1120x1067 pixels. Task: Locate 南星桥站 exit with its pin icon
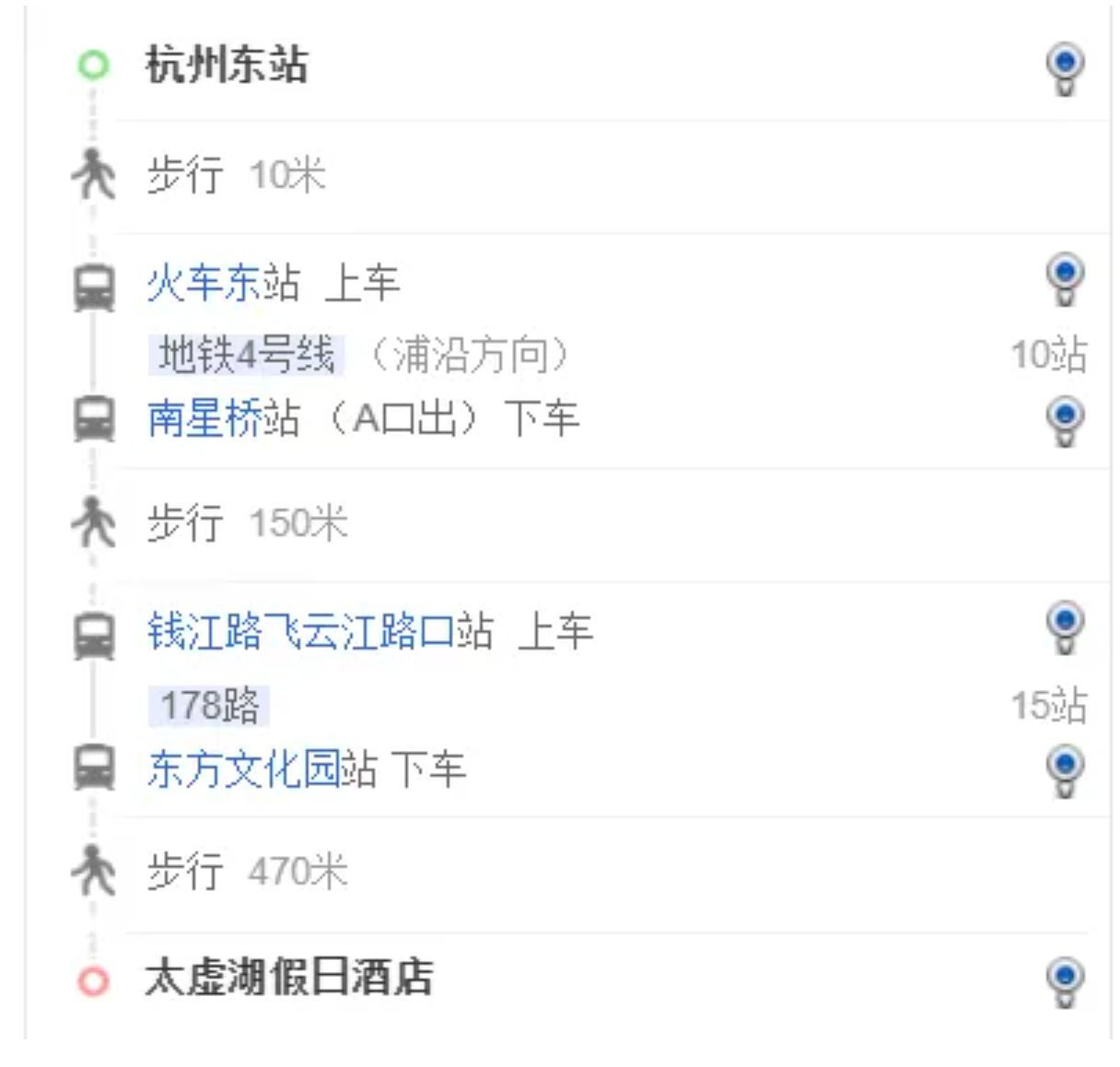coord(1065,419)
